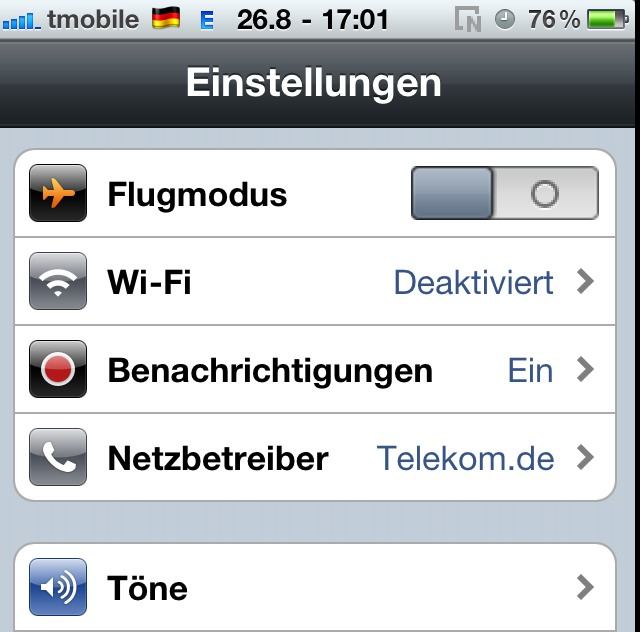The image size is (640, 632).
Task: Open Wi-Fi settings
Action: click(314, 282)
